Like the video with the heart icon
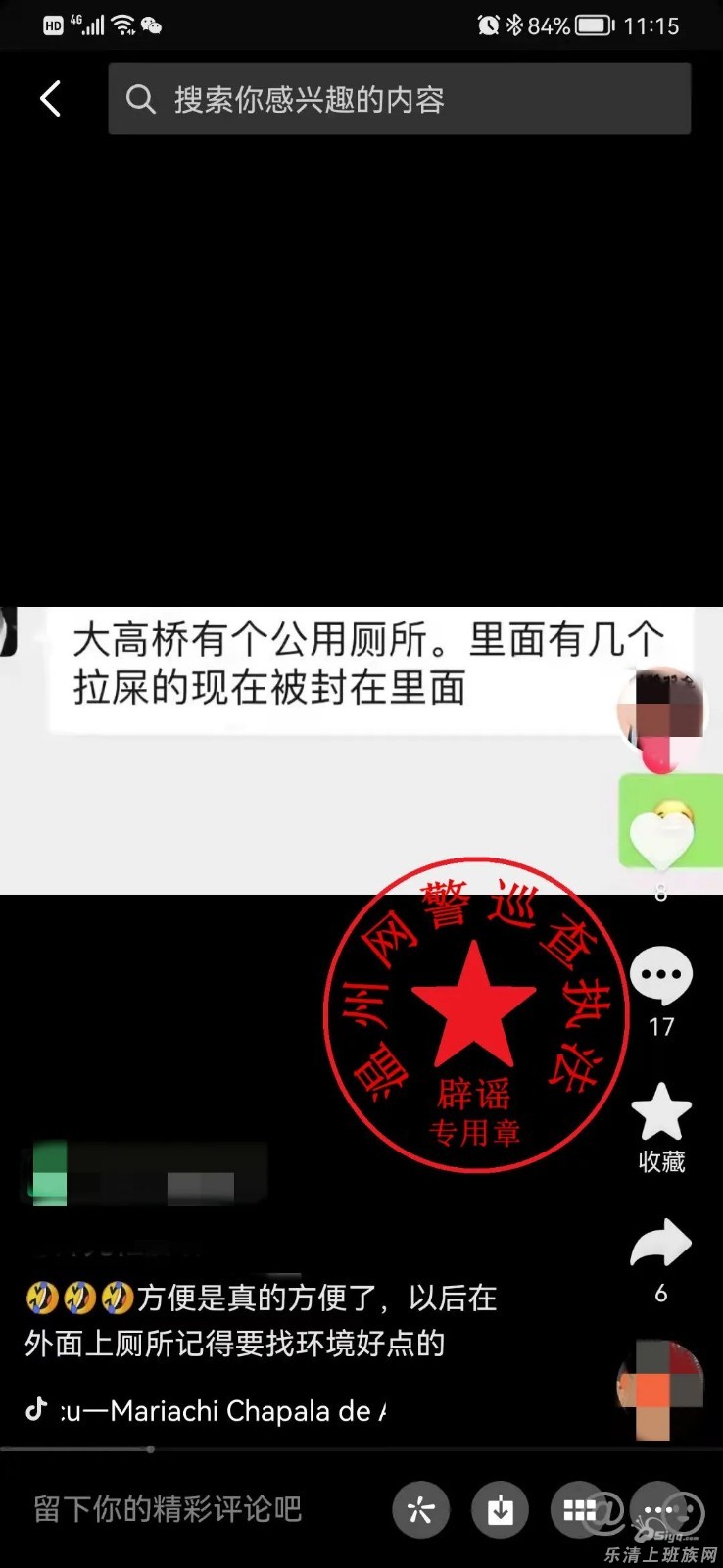723x1568 pixels. pyautogui.click(x=661, y=834)
